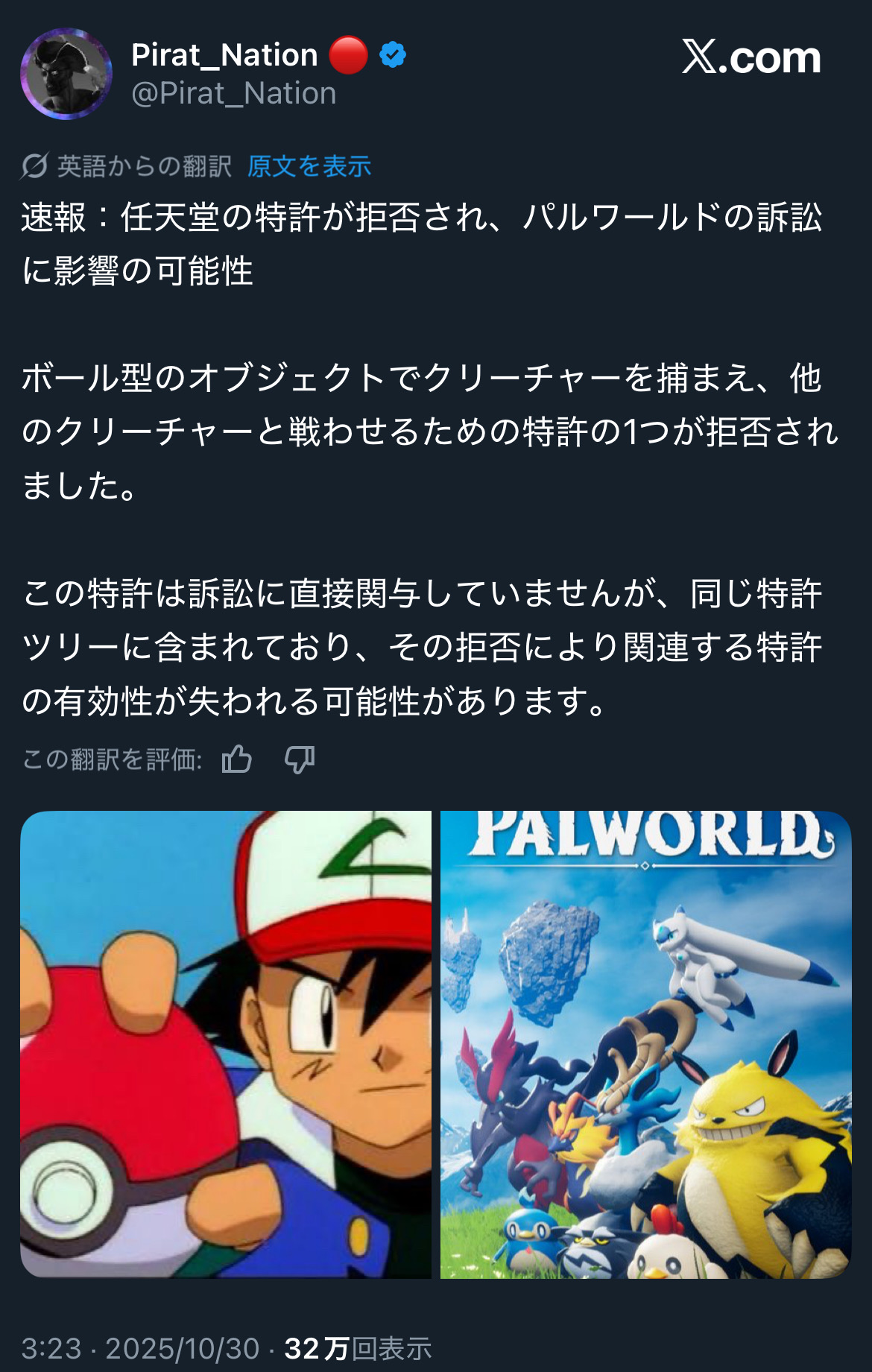
Task: Show the original text with 原文を表示
Action: 309,166
